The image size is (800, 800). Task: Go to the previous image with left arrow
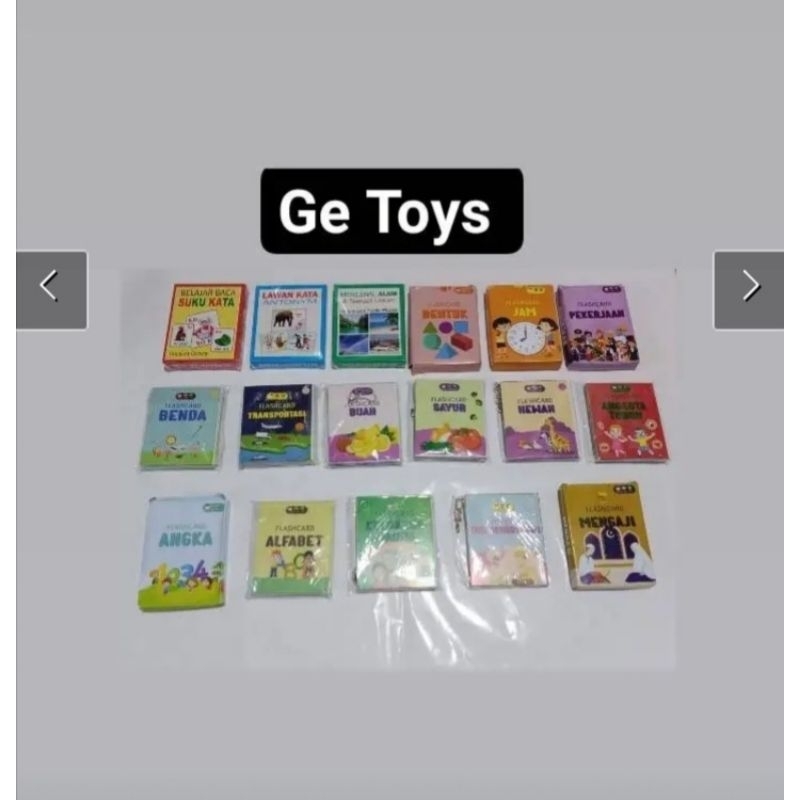click(52, 290)
